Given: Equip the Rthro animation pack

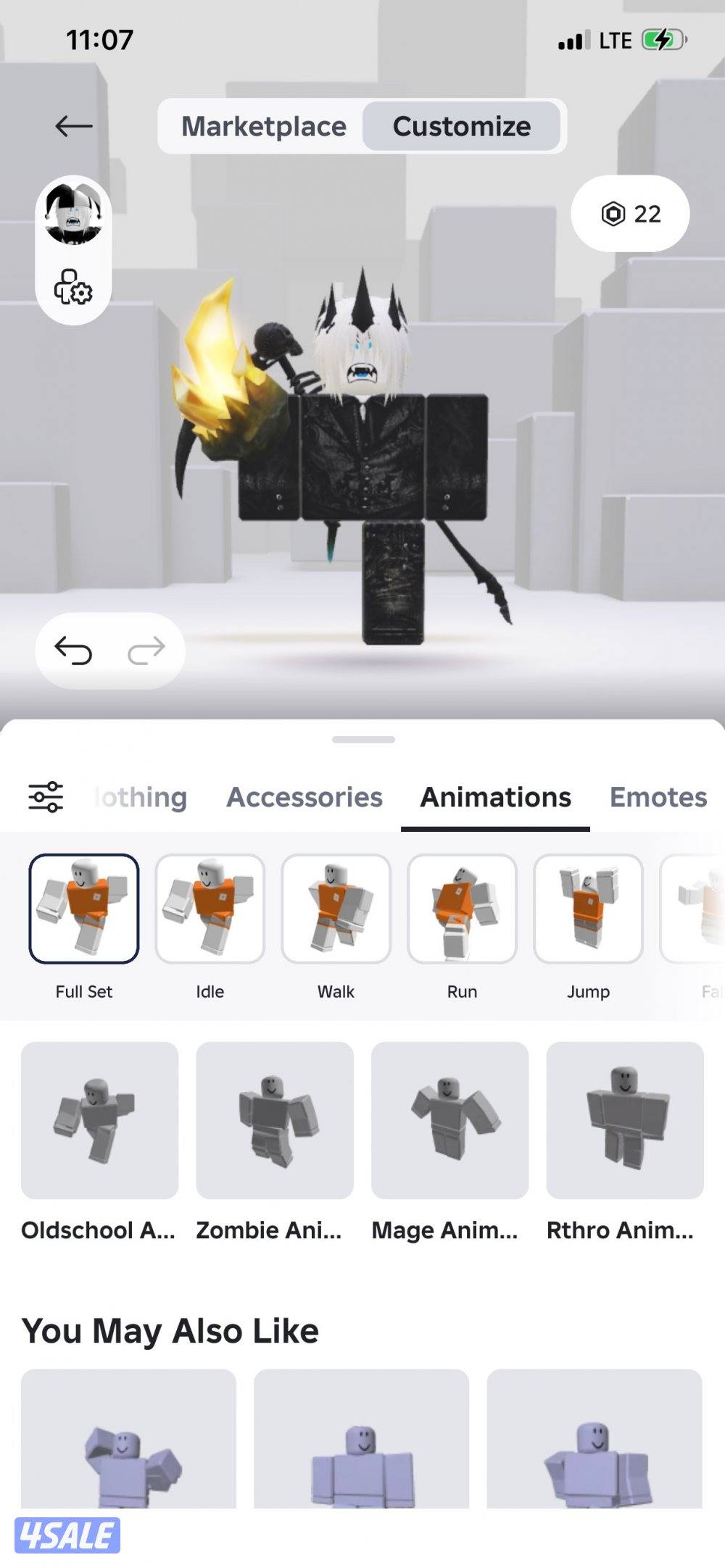Looking at the screenshot, I should [x=625, y=1120].
